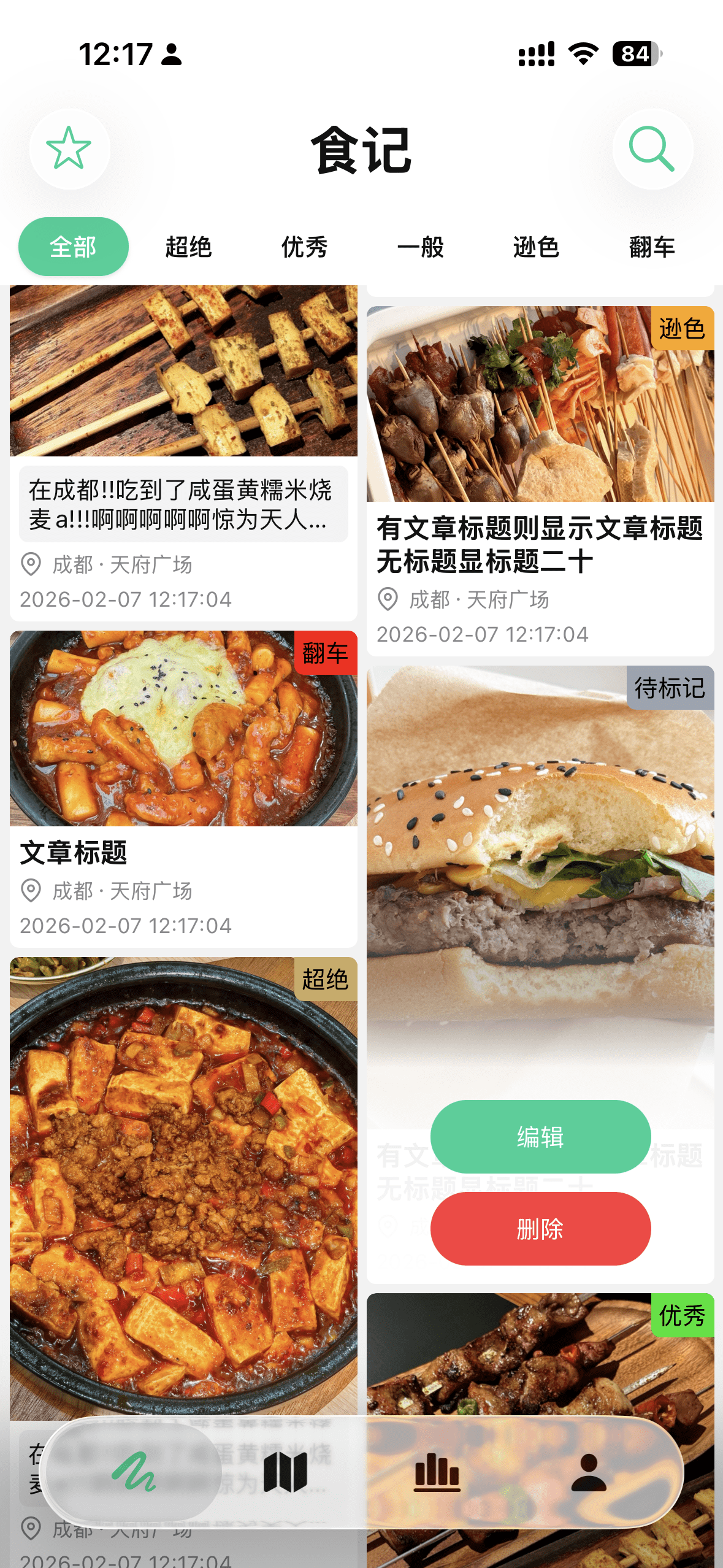This screenshot has height=1568, width=723.
Task: Delete the entry with the red 删除 button
Action: (540, 1229)
